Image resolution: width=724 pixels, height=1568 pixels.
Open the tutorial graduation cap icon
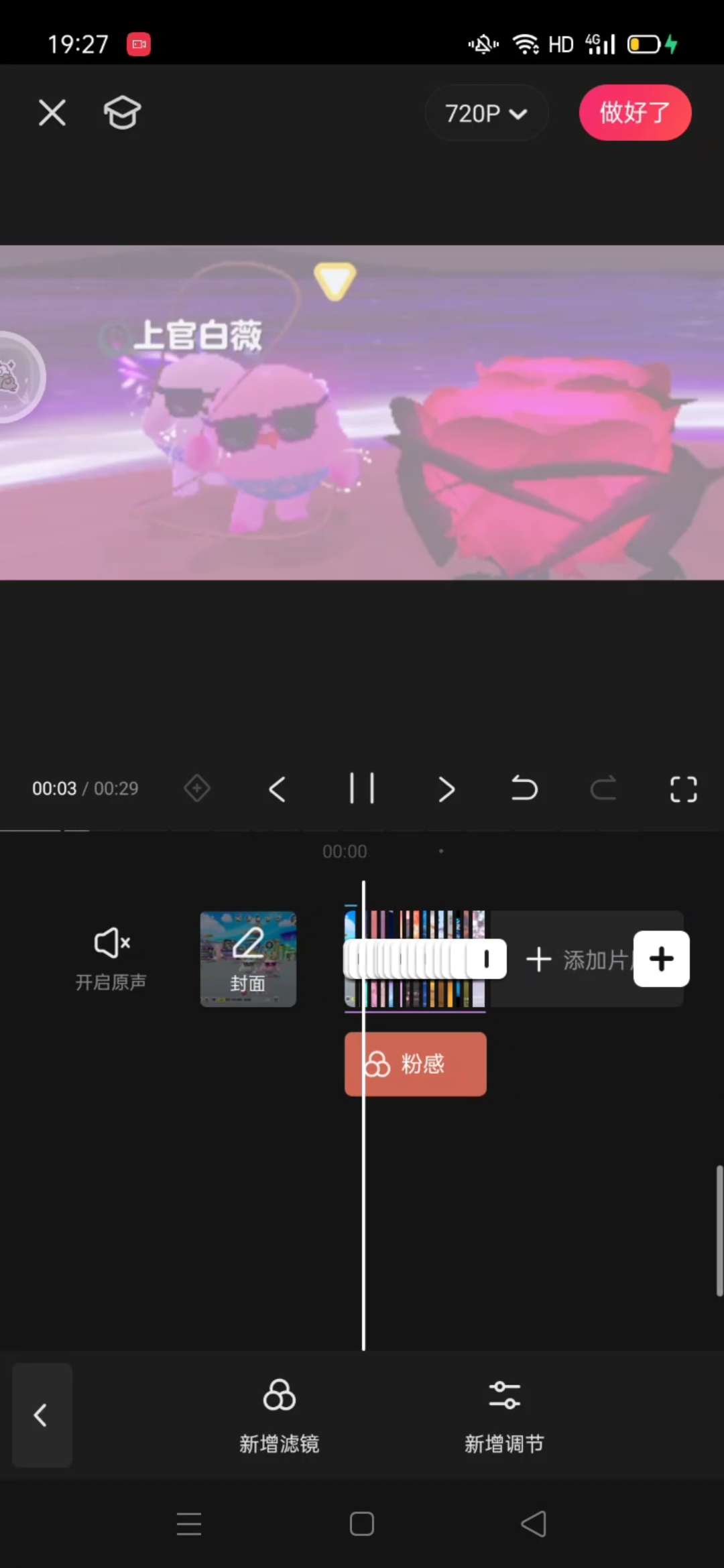pyautogui.click(x=122, y=113)
